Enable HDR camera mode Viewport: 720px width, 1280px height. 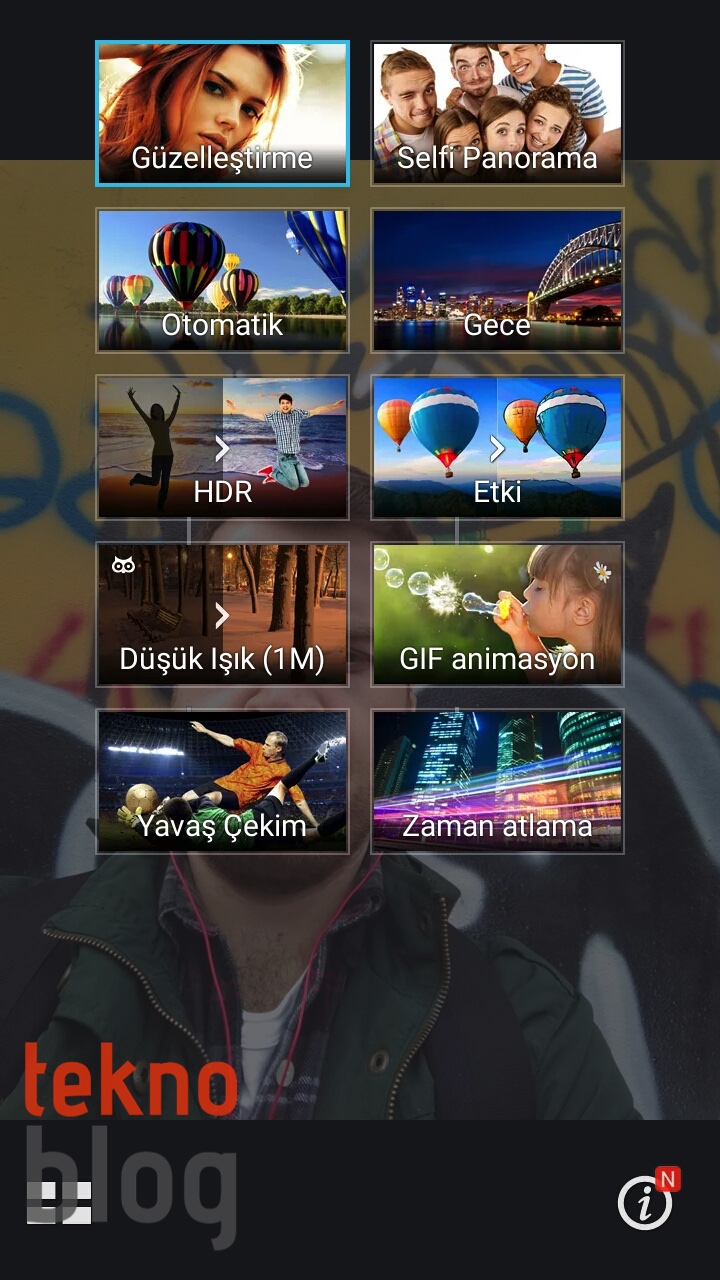point(222,447)
